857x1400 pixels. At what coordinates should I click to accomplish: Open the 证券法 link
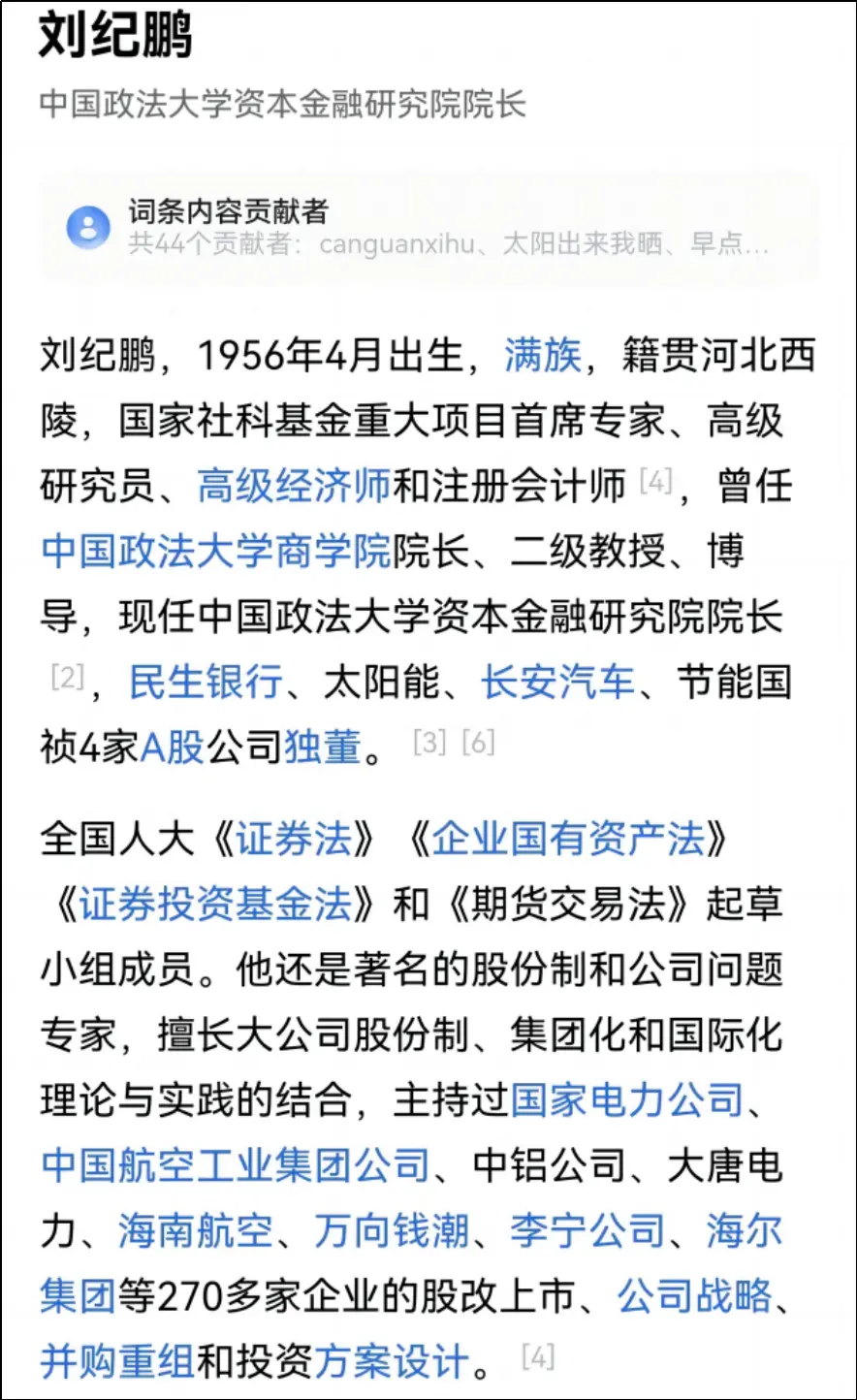point(294,839)
